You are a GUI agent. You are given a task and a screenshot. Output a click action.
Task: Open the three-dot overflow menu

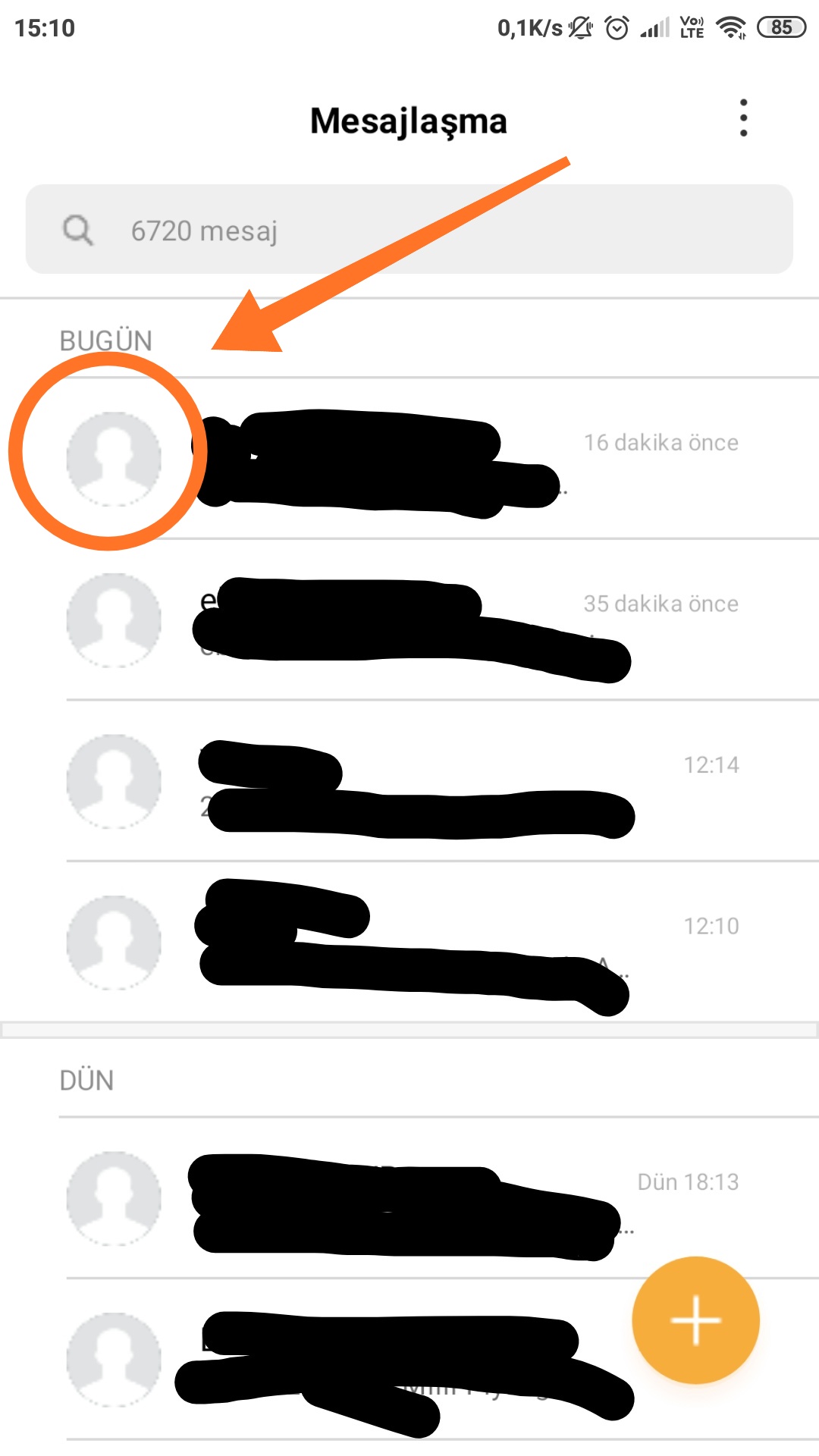743,118
